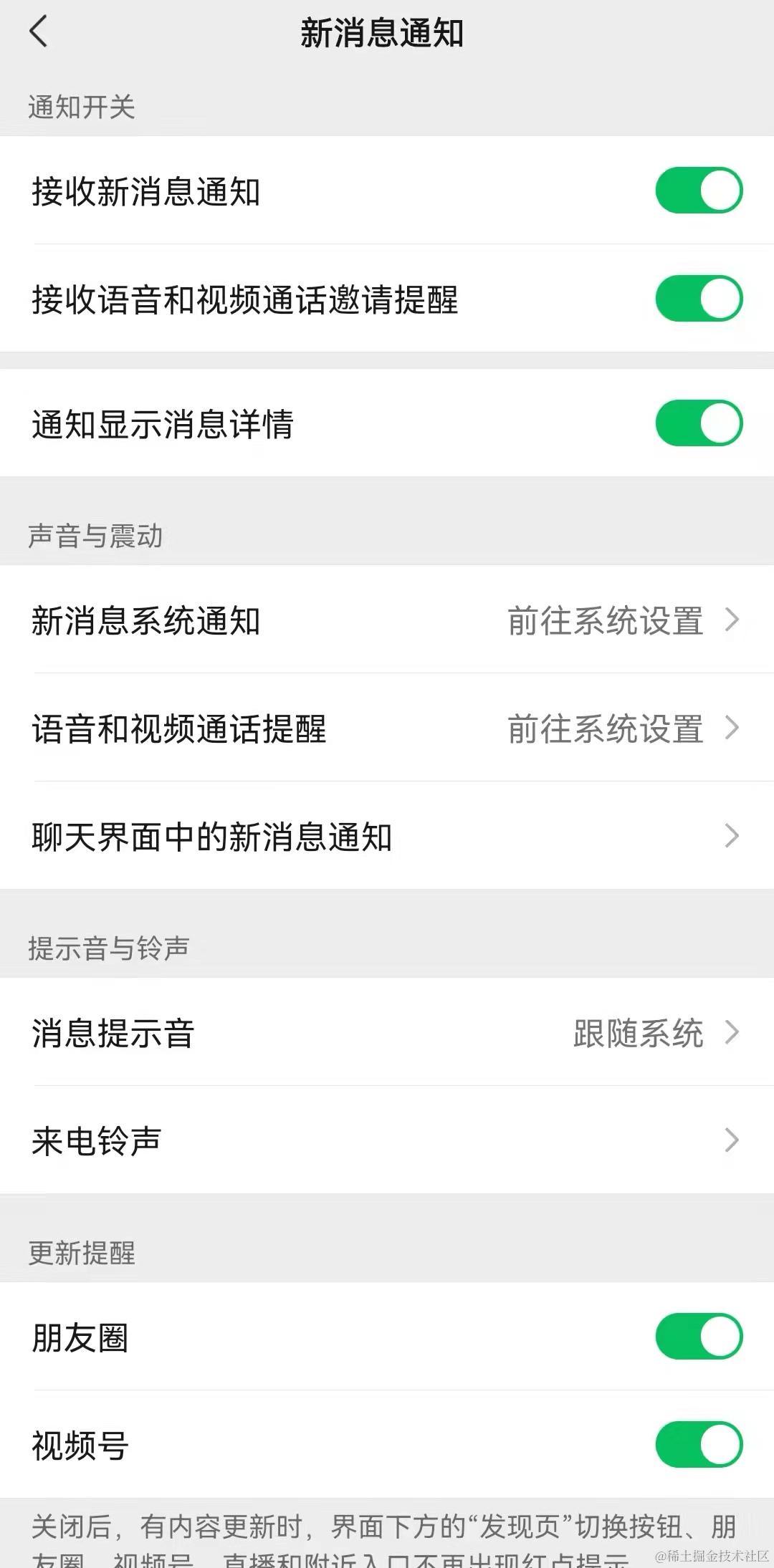Turn off 通知显示消息详情 toggle
The height and width of the screenshot is (1568, 774).
point(698,423)
